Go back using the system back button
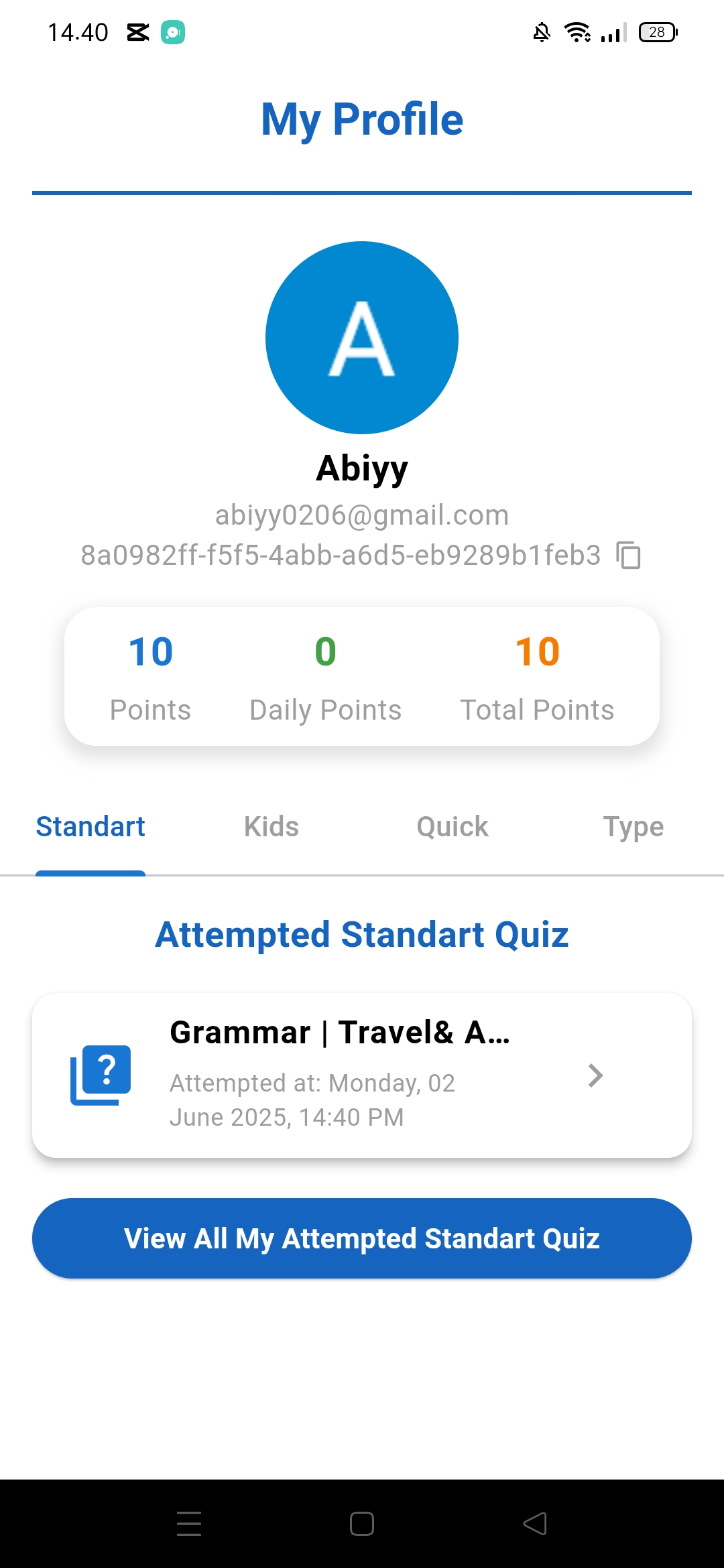Screen dimensions: 724x1568 (535, 1524)
